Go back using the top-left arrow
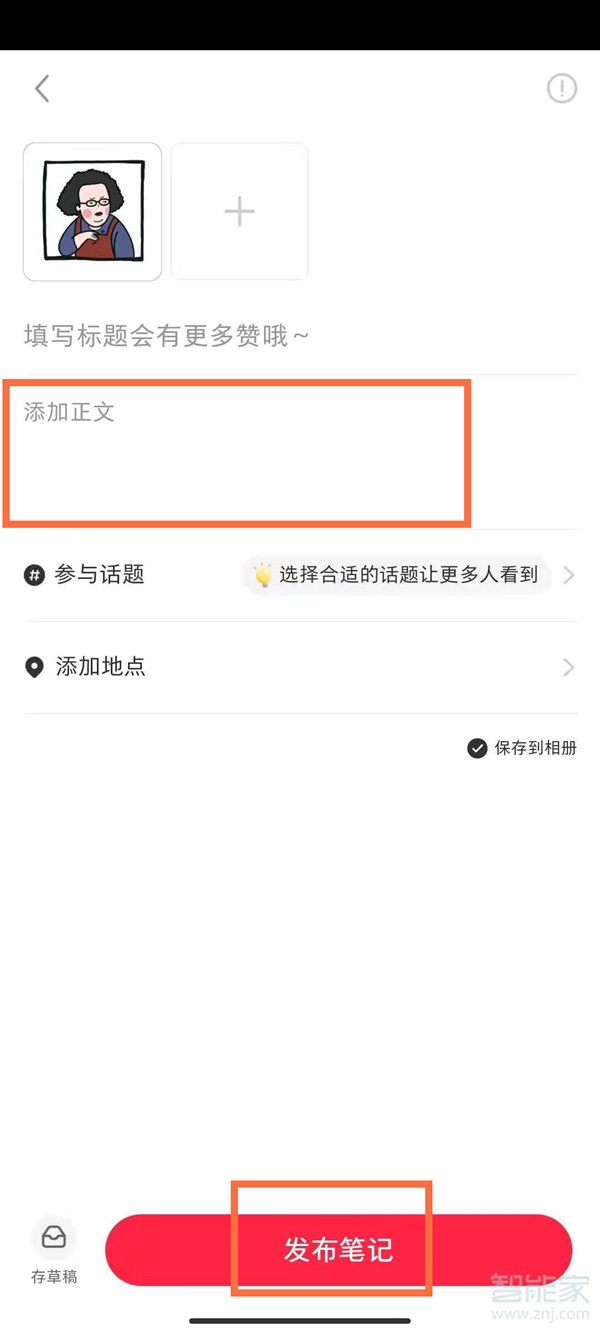The image size is (600, 1333). click(x=42, y=88)
